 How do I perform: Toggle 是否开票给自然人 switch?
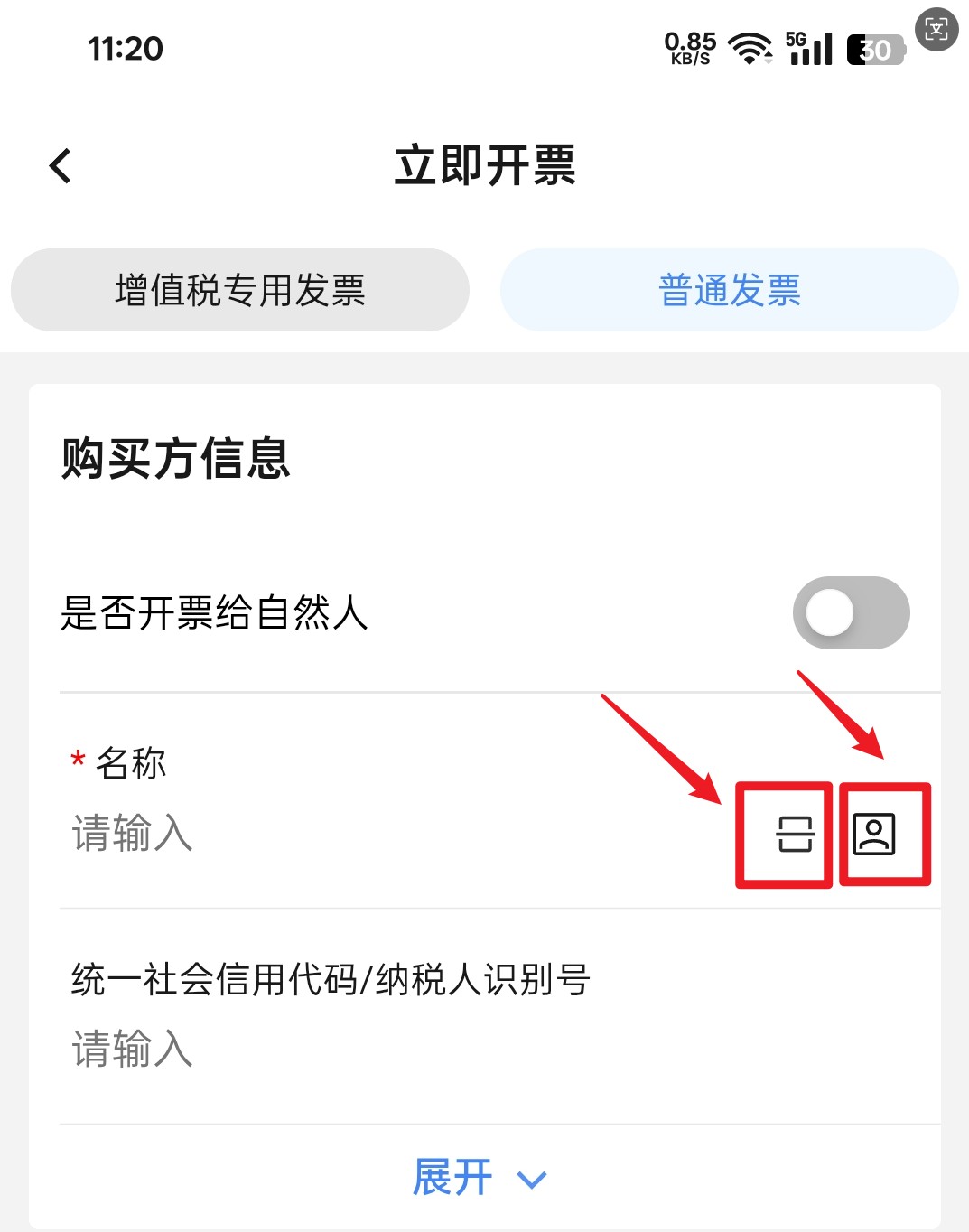click(x=851, y=613)
